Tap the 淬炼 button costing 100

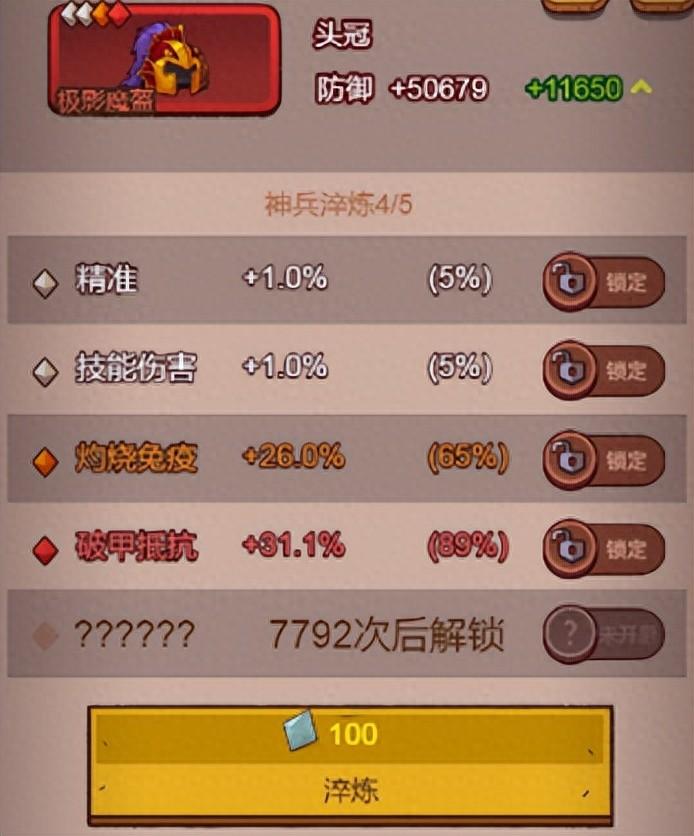coord(351,764)
